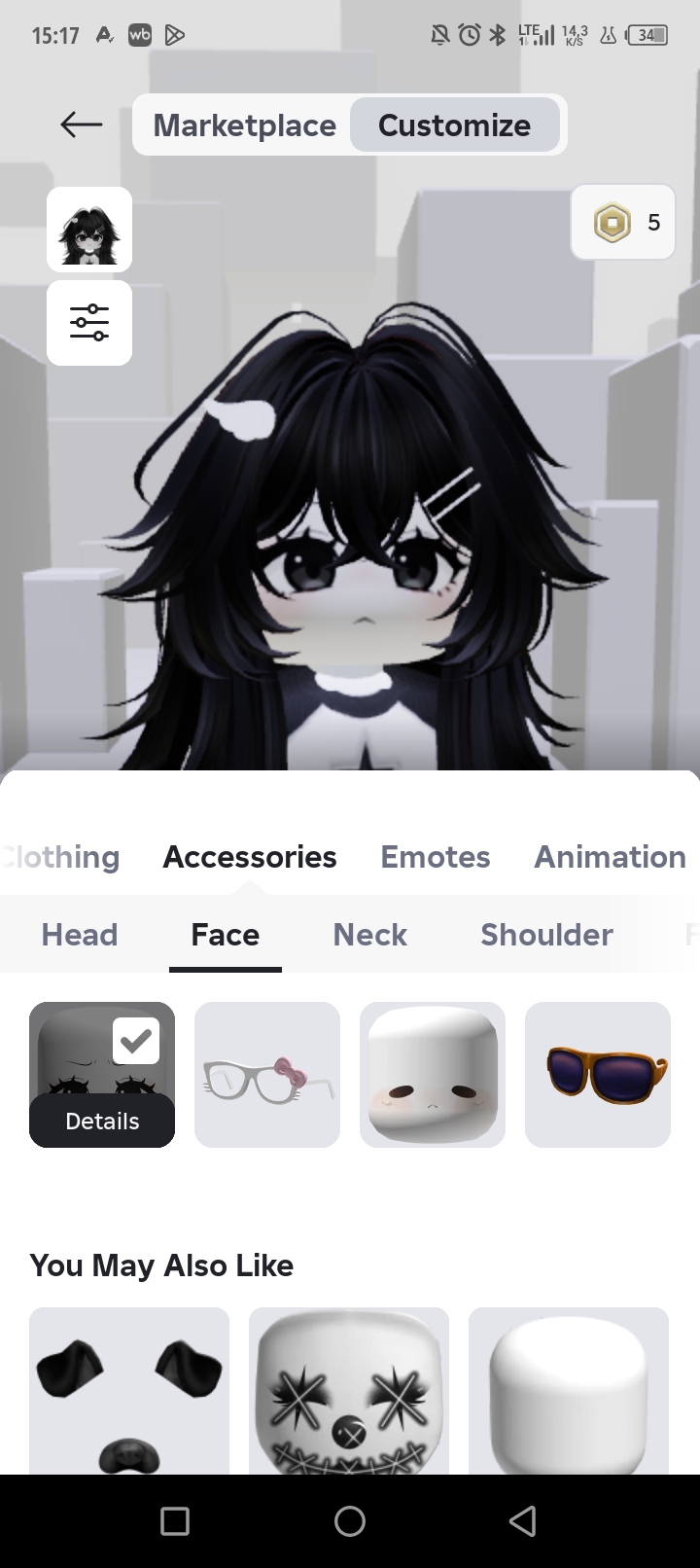This screenshot has width=700, height=1568.
Task: Open the black dog ears and nose item
Action: point(129,1391)
